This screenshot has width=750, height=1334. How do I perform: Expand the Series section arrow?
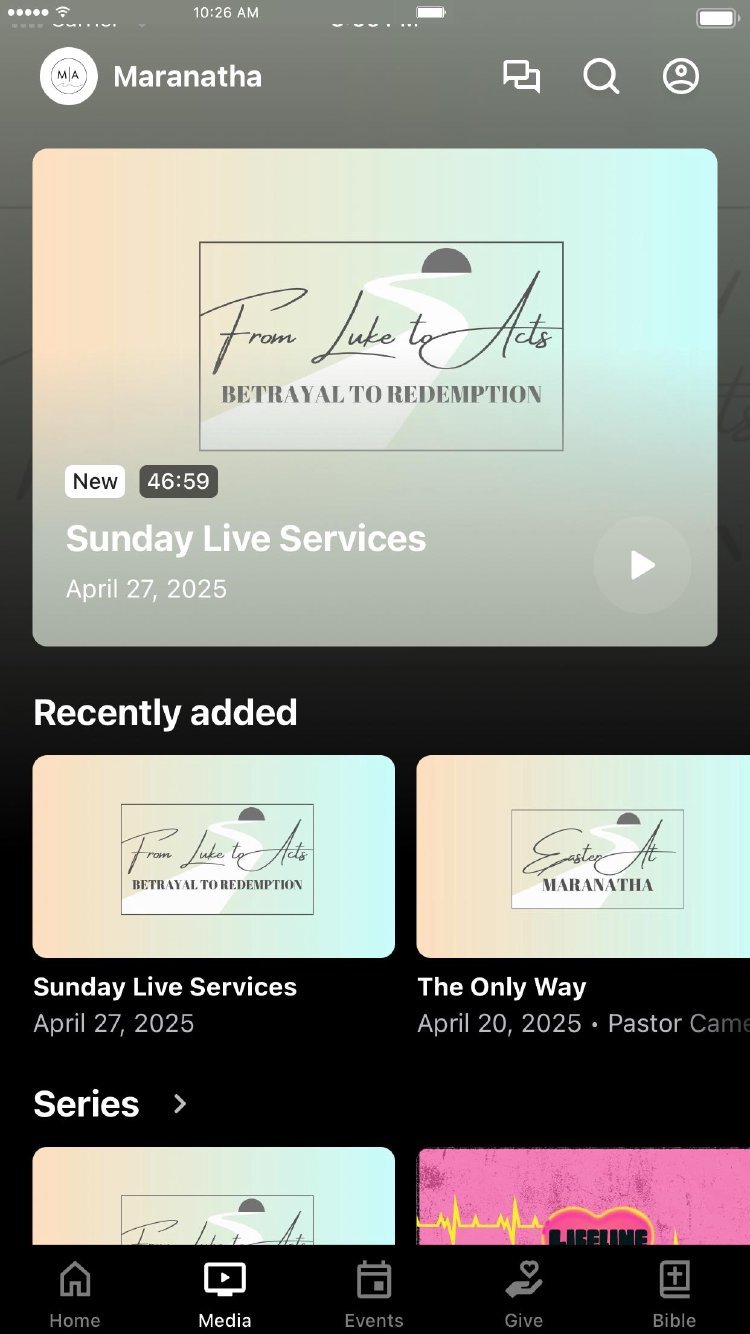[x=180, y=1104]
